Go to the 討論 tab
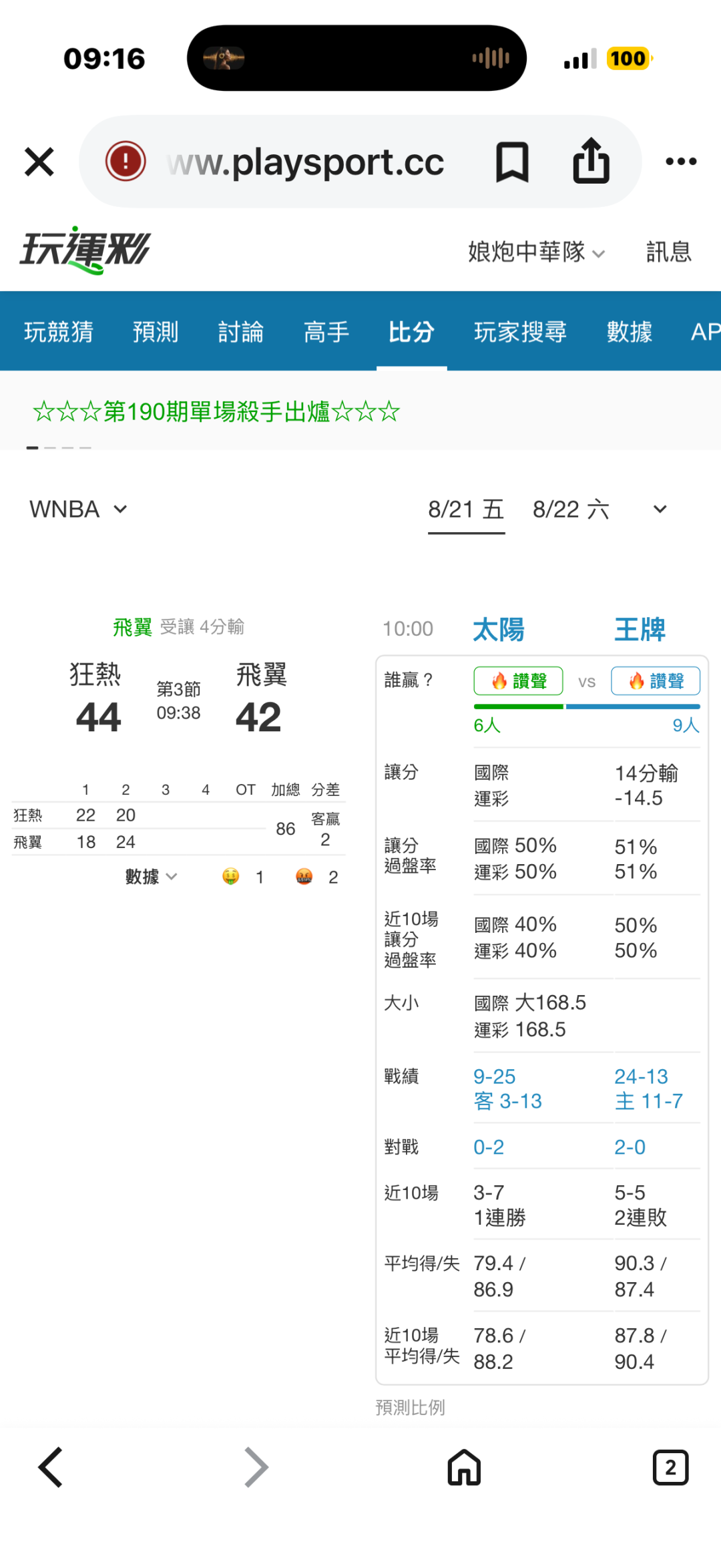The image size is (721, 1568). pos(241,331)
